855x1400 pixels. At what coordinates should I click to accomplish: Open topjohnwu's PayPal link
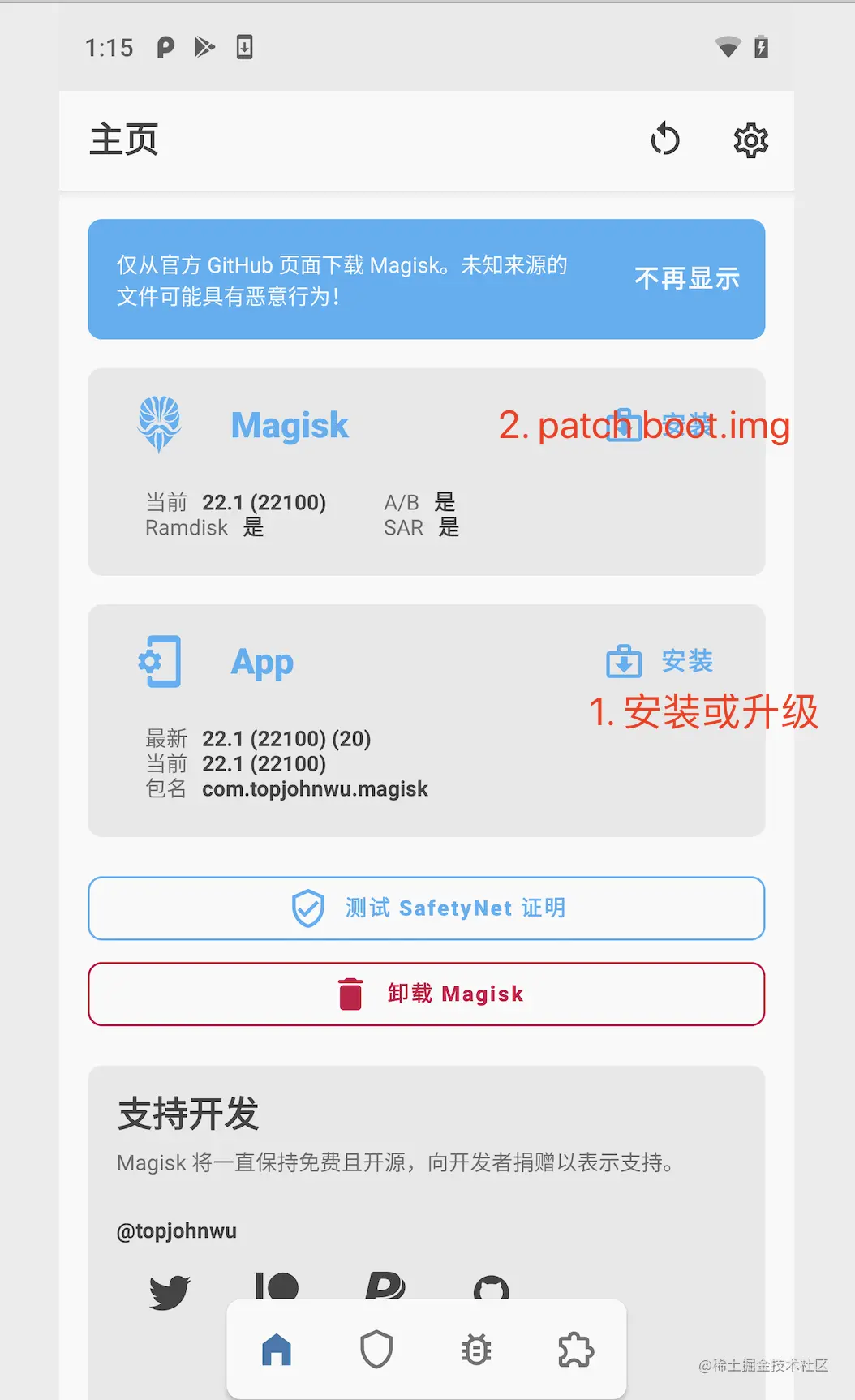coord(385,1286)
